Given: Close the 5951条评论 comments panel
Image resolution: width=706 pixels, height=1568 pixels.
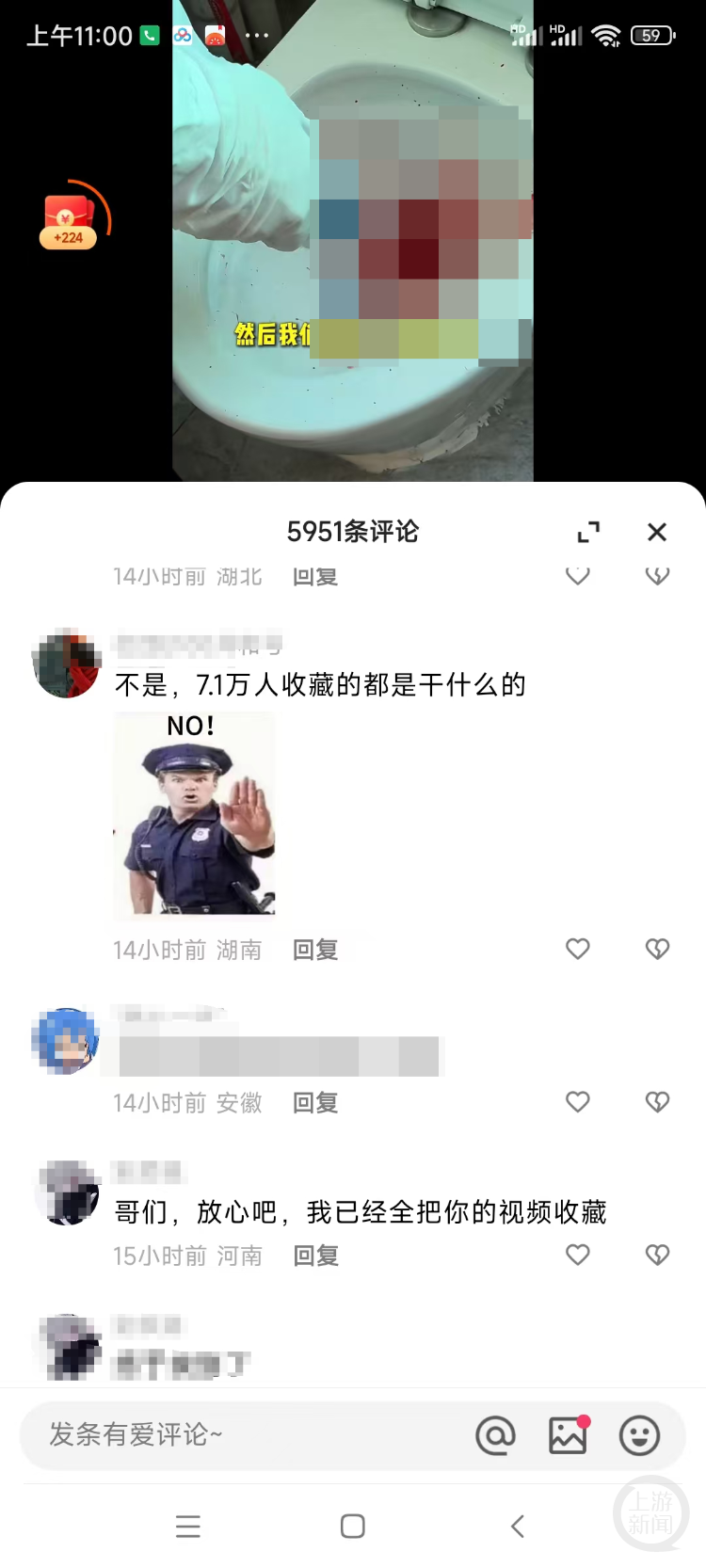Looking at the screenshot, I should 656,532.
